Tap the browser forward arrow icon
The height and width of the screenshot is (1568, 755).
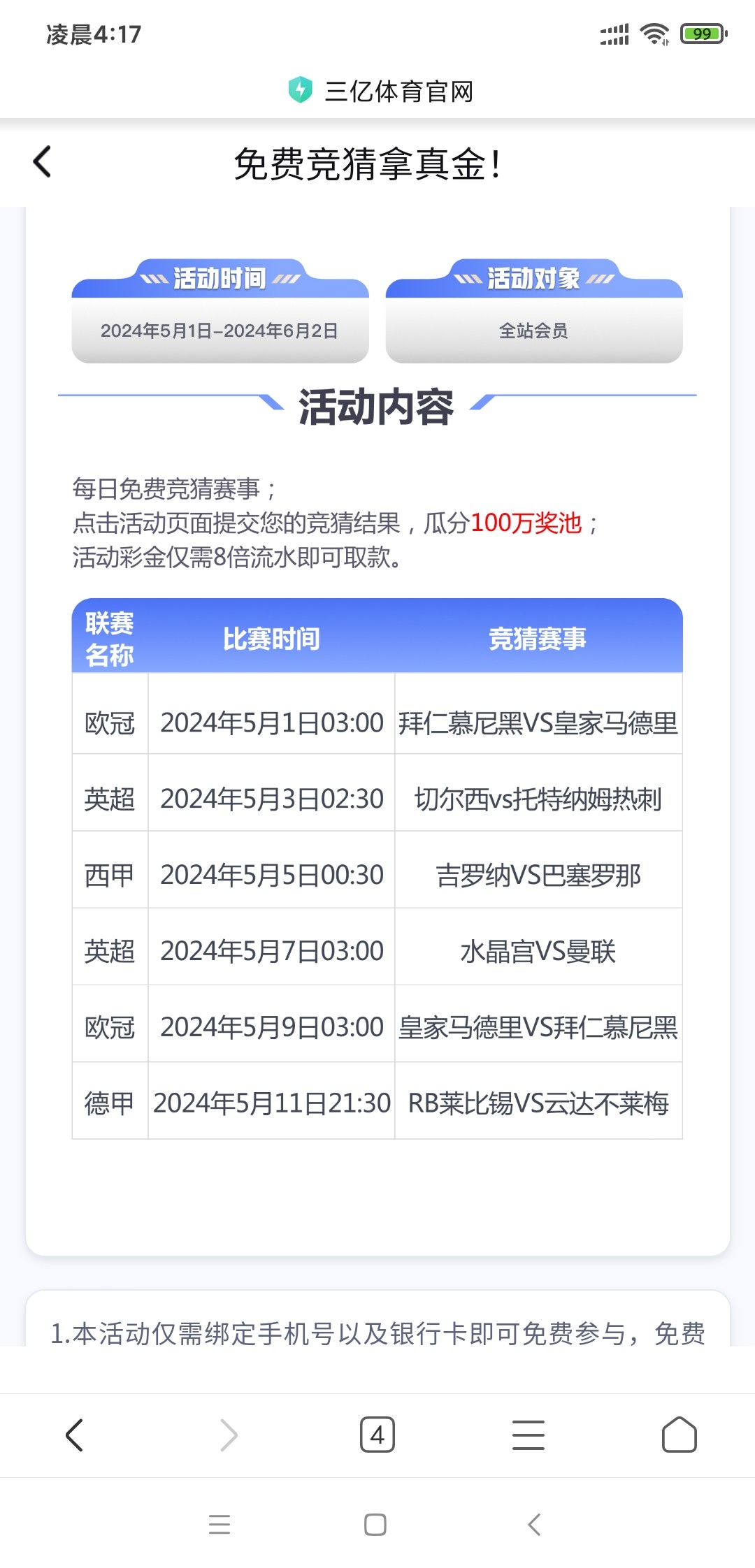[x=226, y=1434]
